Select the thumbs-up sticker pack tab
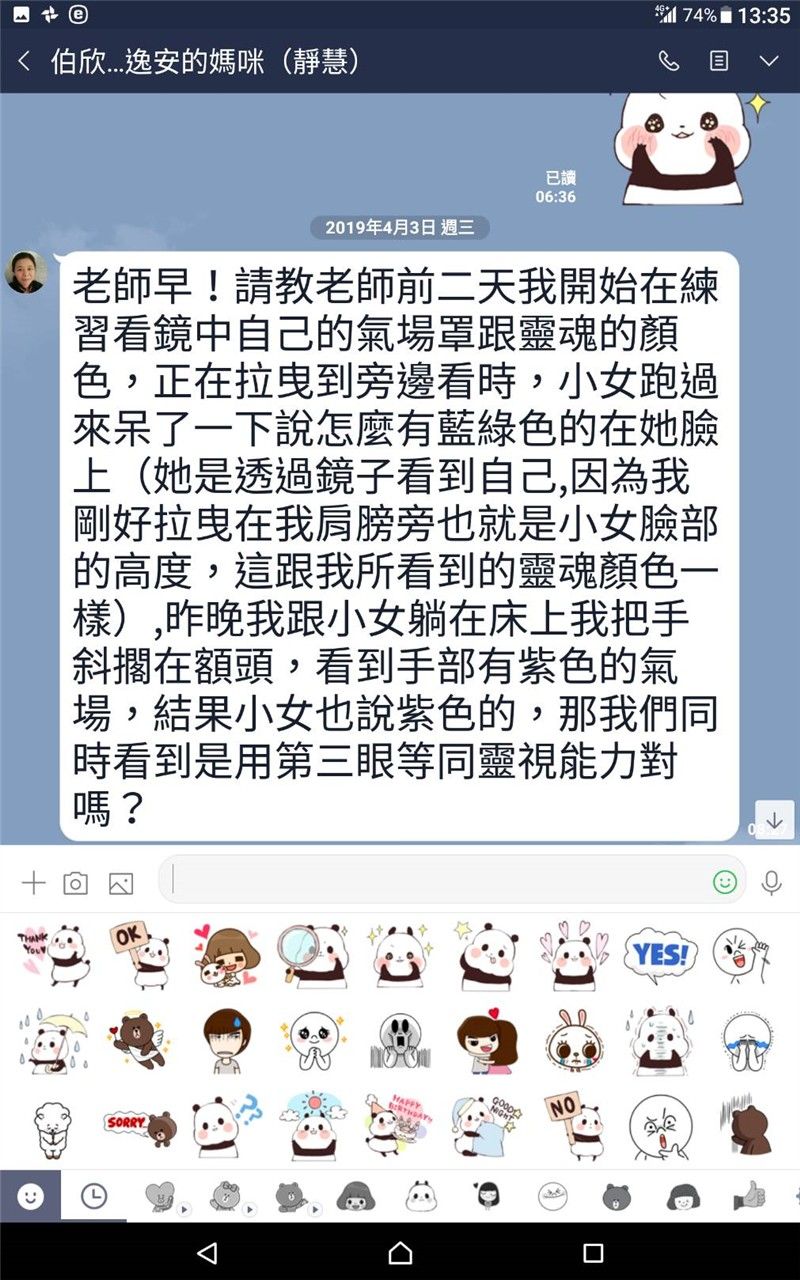This screenshot has height=1280, width=800. [748, 1196]
